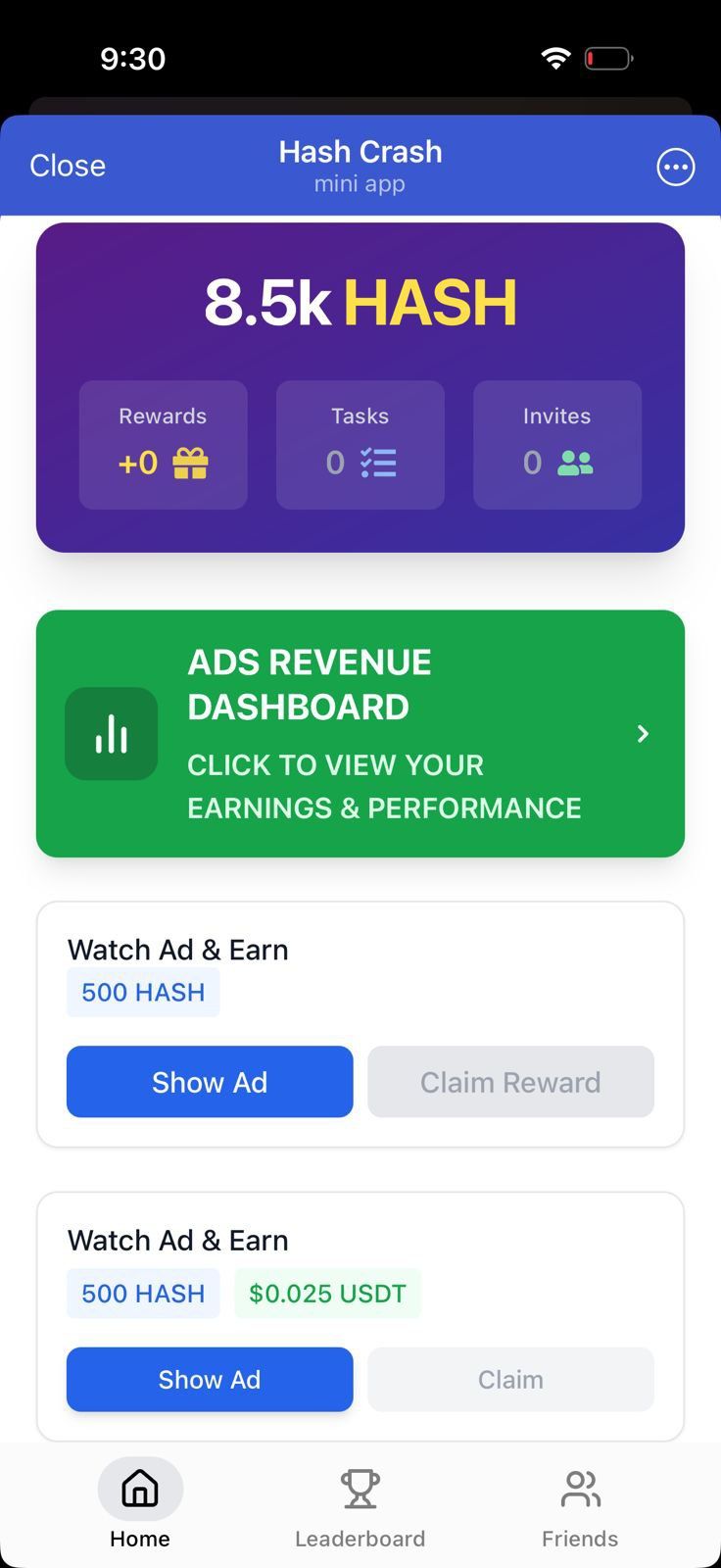
Task: Open the three-dot options menu
Action: 675,167
